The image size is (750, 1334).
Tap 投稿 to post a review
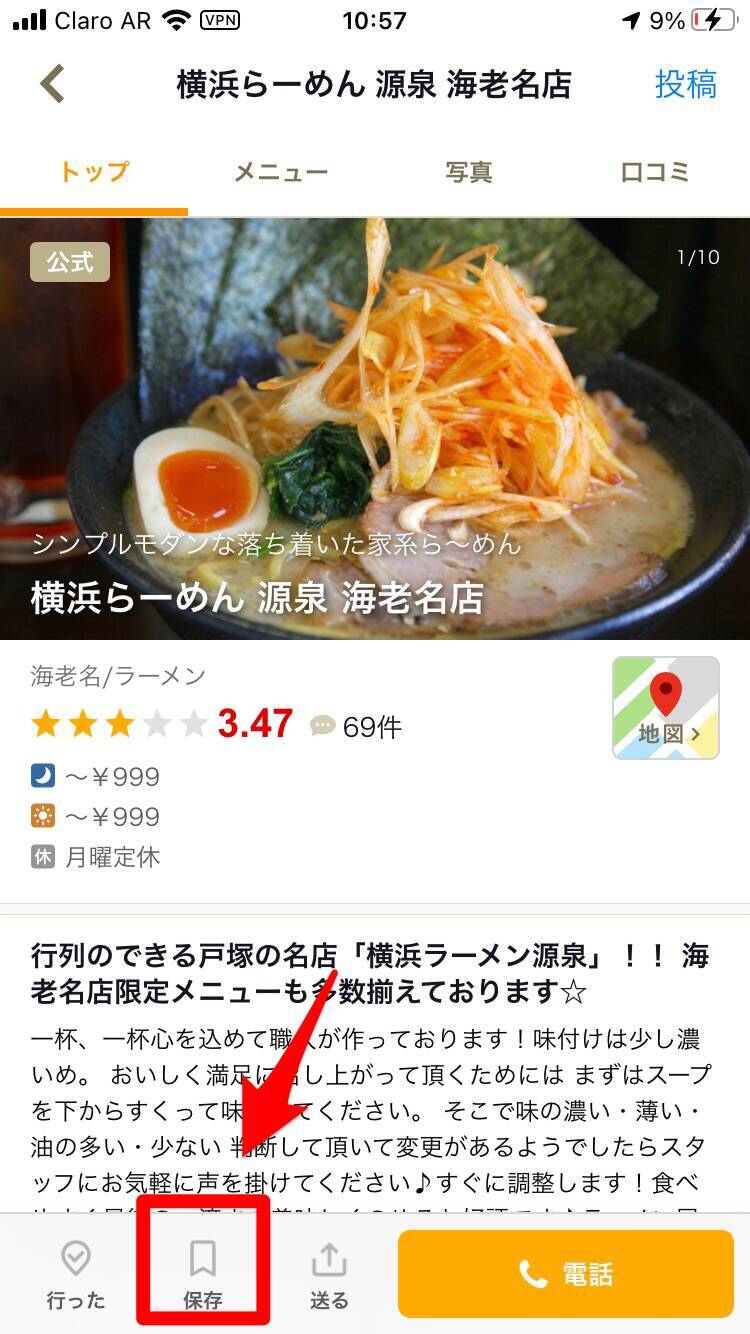pos(685,84)
